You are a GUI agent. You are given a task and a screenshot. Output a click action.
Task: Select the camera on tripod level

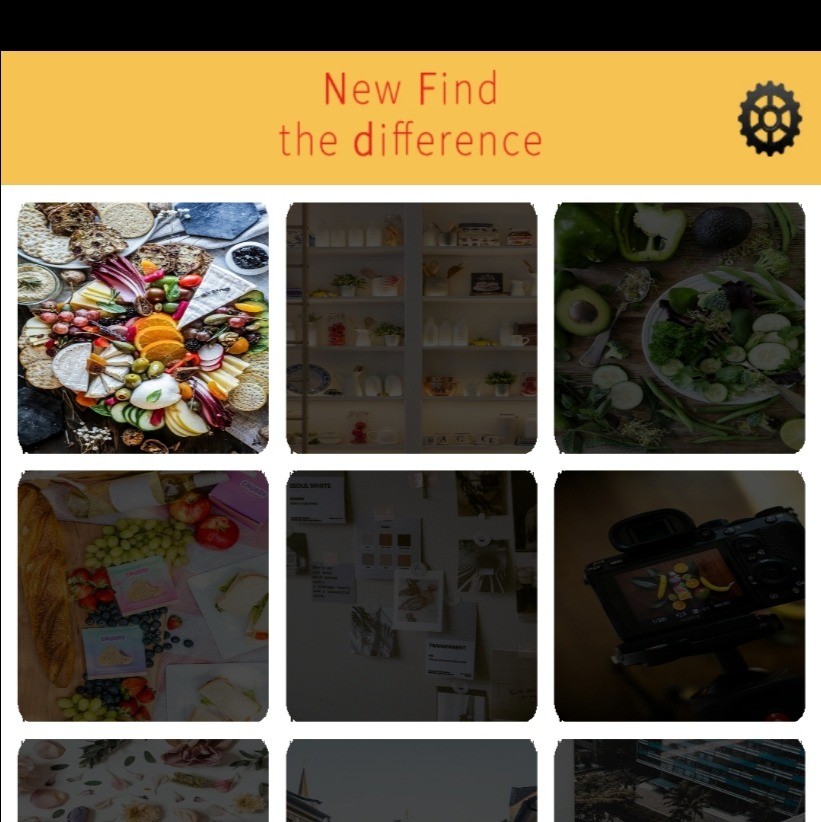[679, 596]
